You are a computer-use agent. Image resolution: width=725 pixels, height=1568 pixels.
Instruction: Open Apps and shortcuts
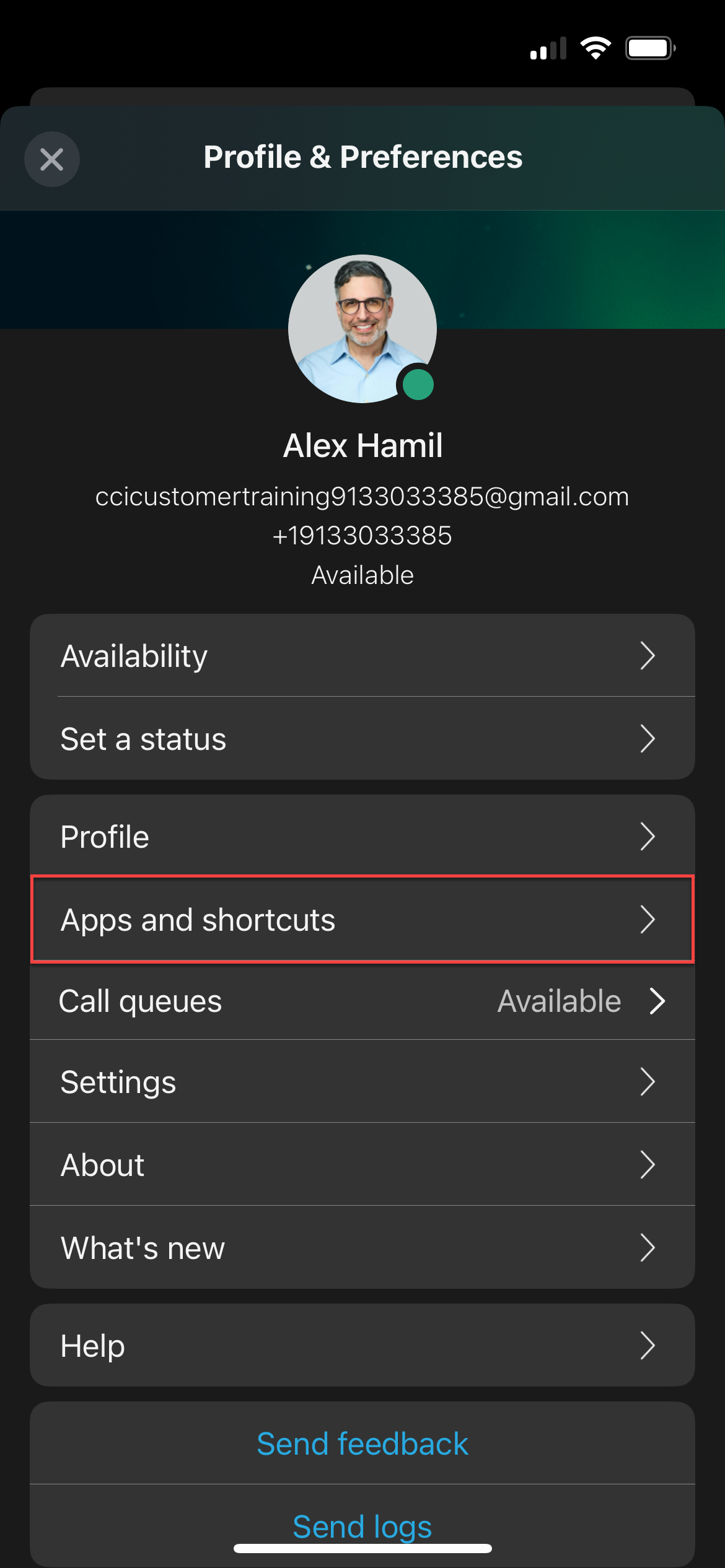pos(362,919)
